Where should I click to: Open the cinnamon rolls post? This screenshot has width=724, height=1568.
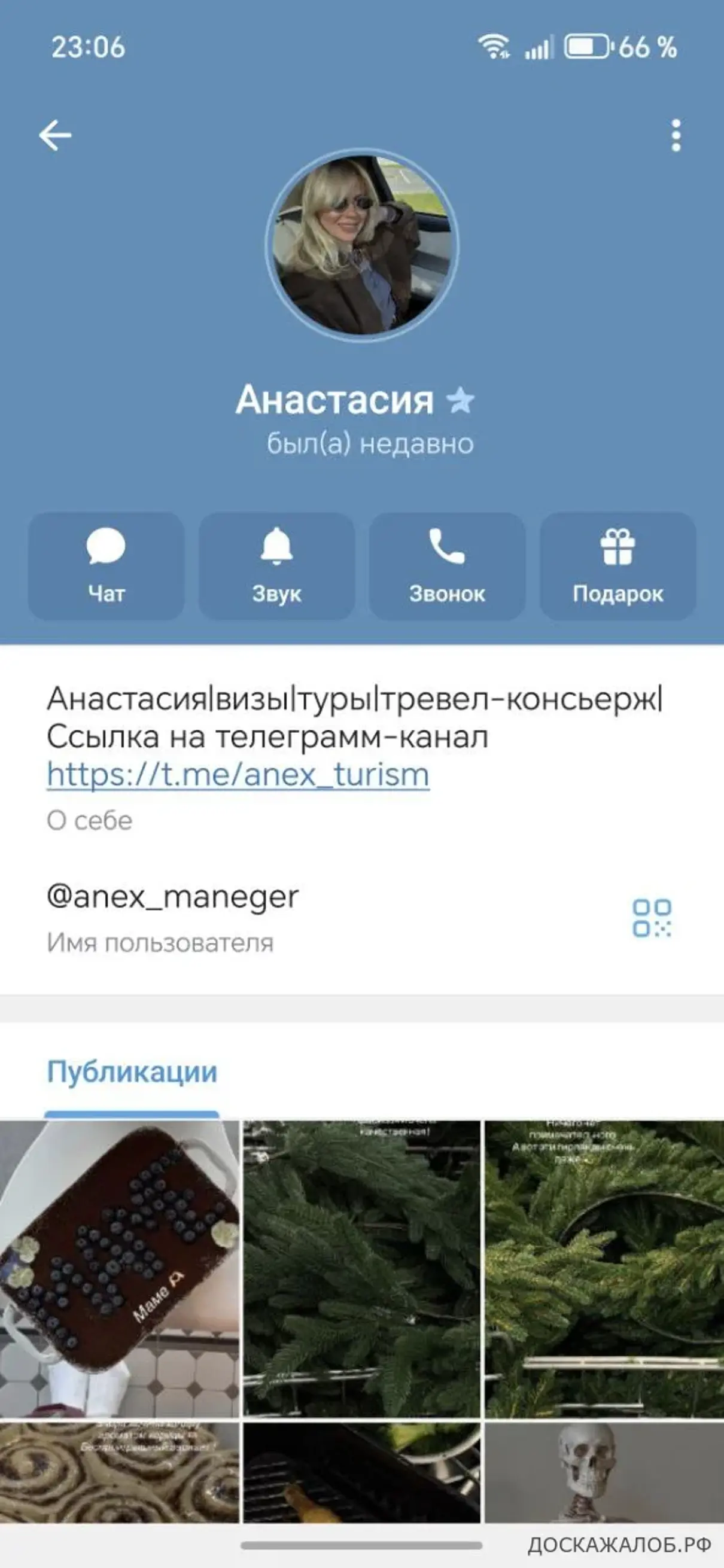(119, 1470)
